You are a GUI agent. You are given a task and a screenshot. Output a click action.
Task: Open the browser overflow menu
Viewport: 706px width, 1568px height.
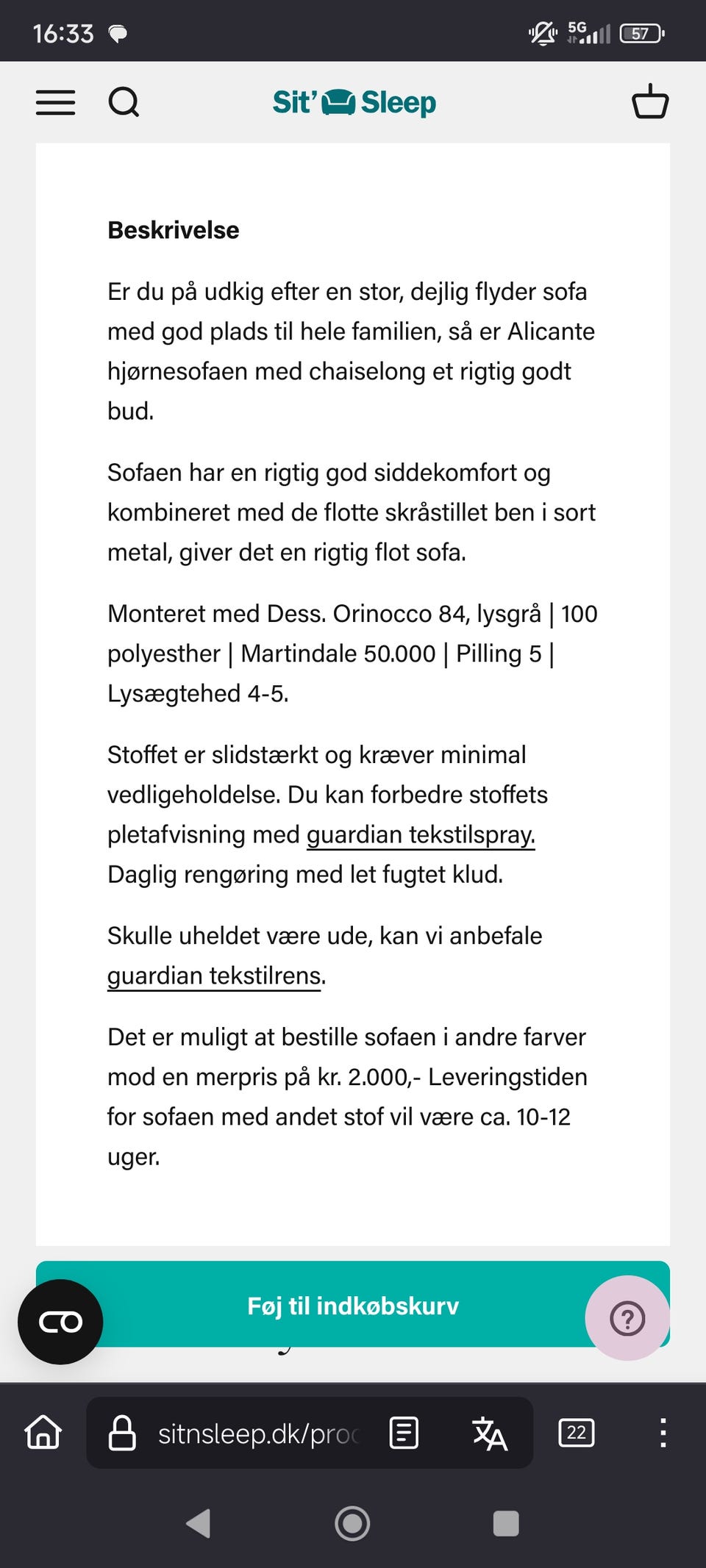point(661,1432)
